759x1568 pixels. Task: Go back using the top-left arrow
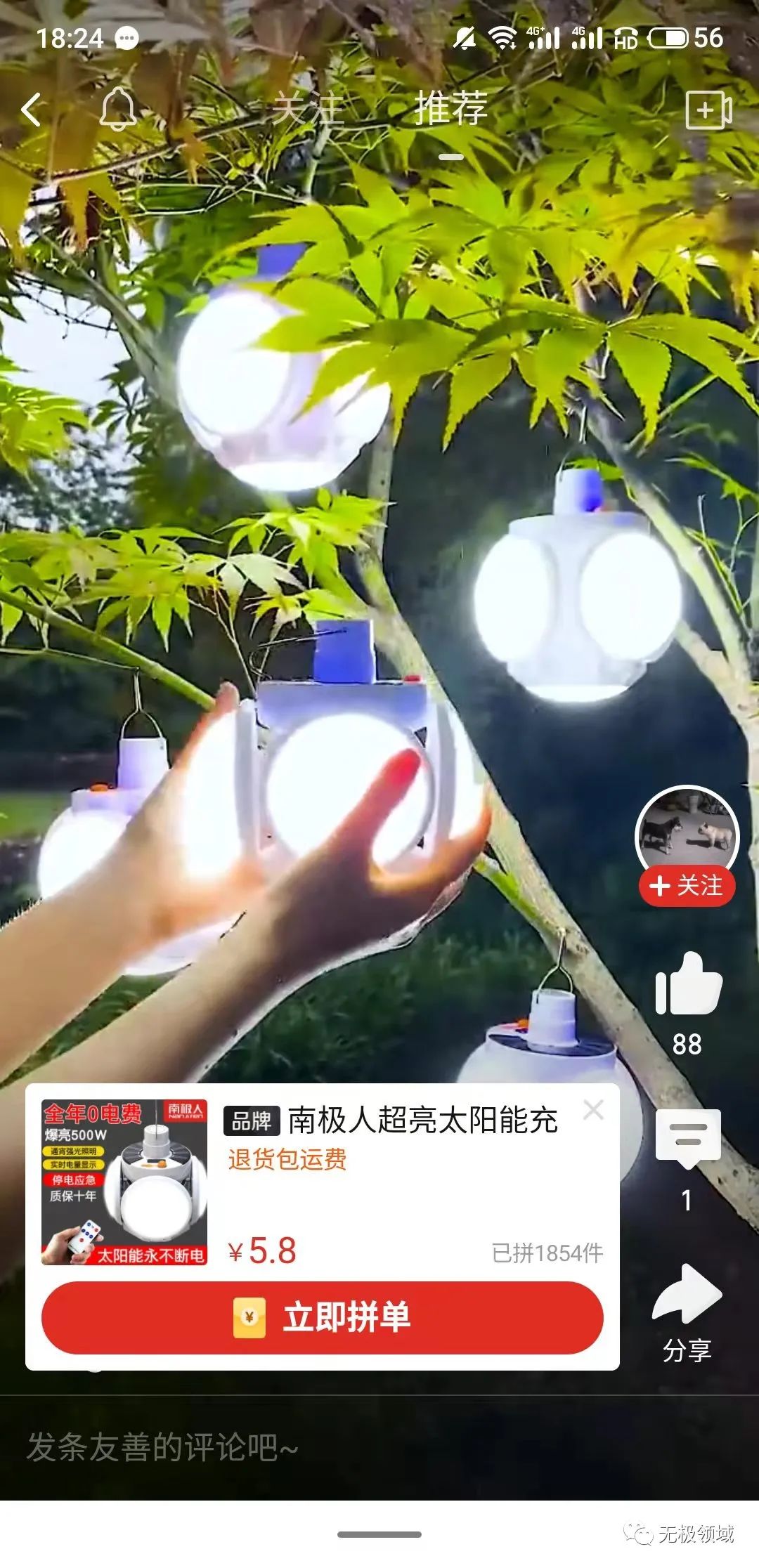click(31, 110)
